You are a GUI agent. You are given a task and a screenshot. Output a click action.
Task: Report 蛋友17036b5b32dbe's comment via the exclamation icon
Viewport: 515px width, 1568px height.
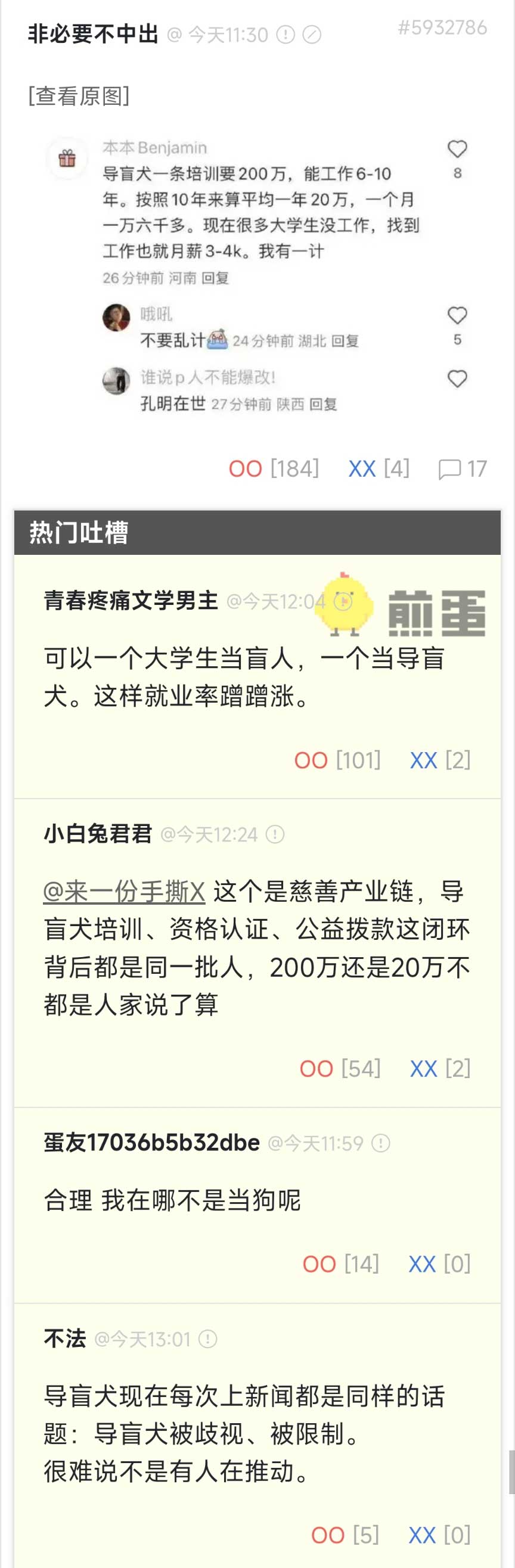[x=380, y=1143]
